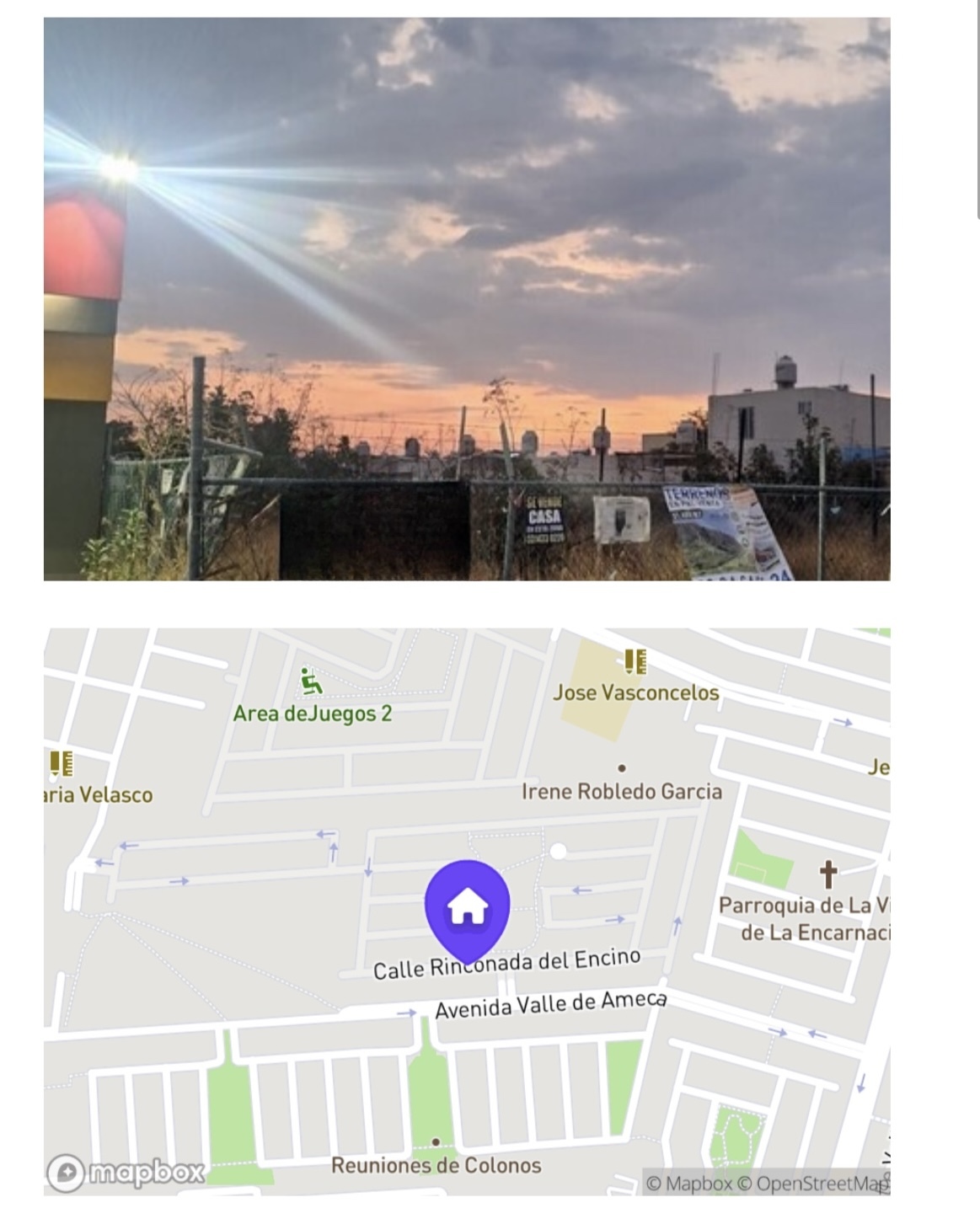
Task: Open the sunset property photo
Action: [467, 299]
